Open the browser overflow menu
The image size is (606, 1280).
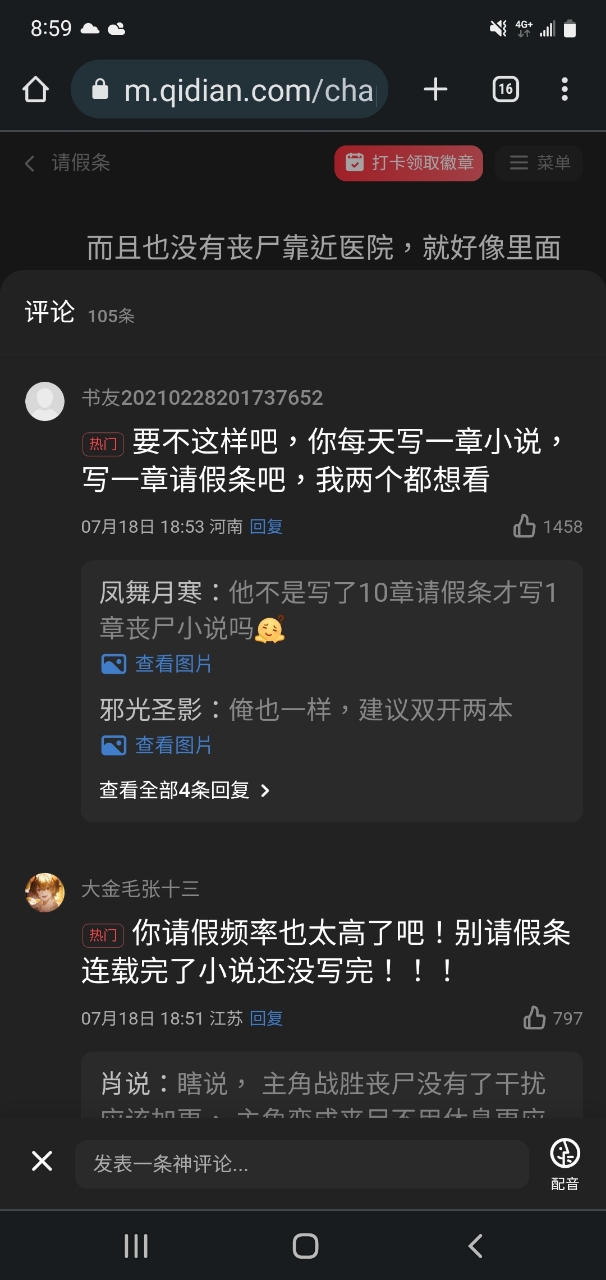tap(564, 90)
